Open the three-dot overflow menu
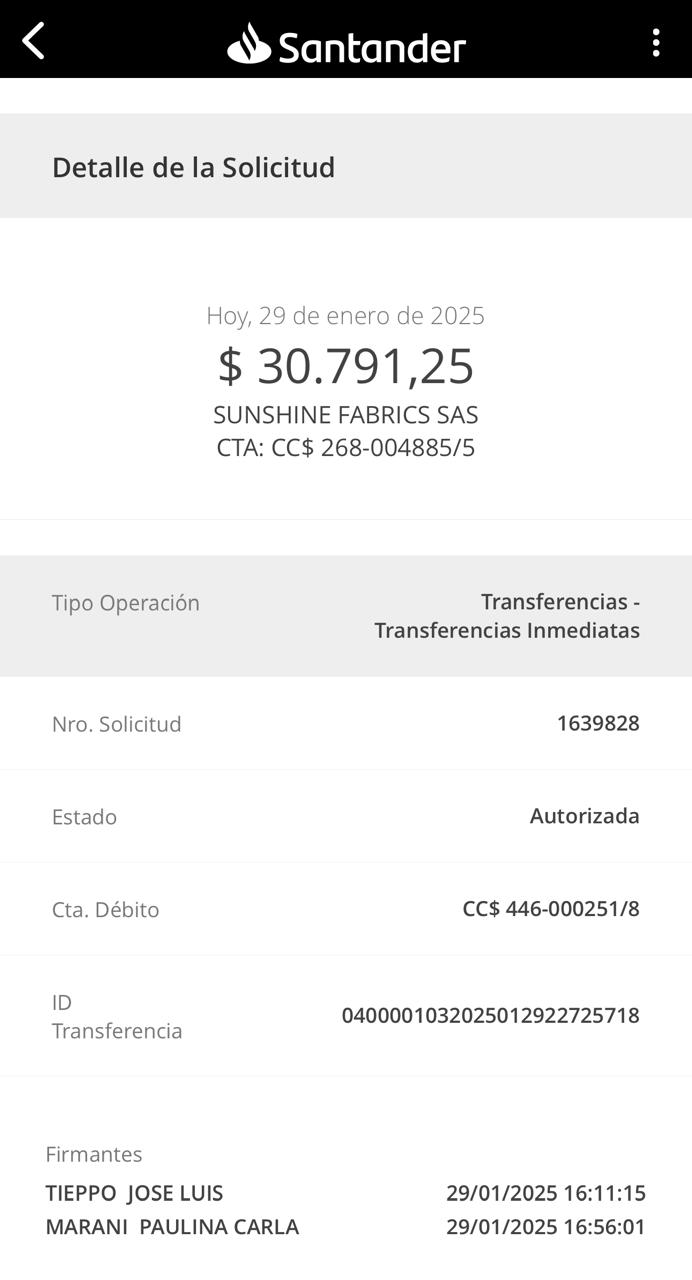Image resolution: width=692 pixels, height=1280 pixels. [x=656, y=42]
